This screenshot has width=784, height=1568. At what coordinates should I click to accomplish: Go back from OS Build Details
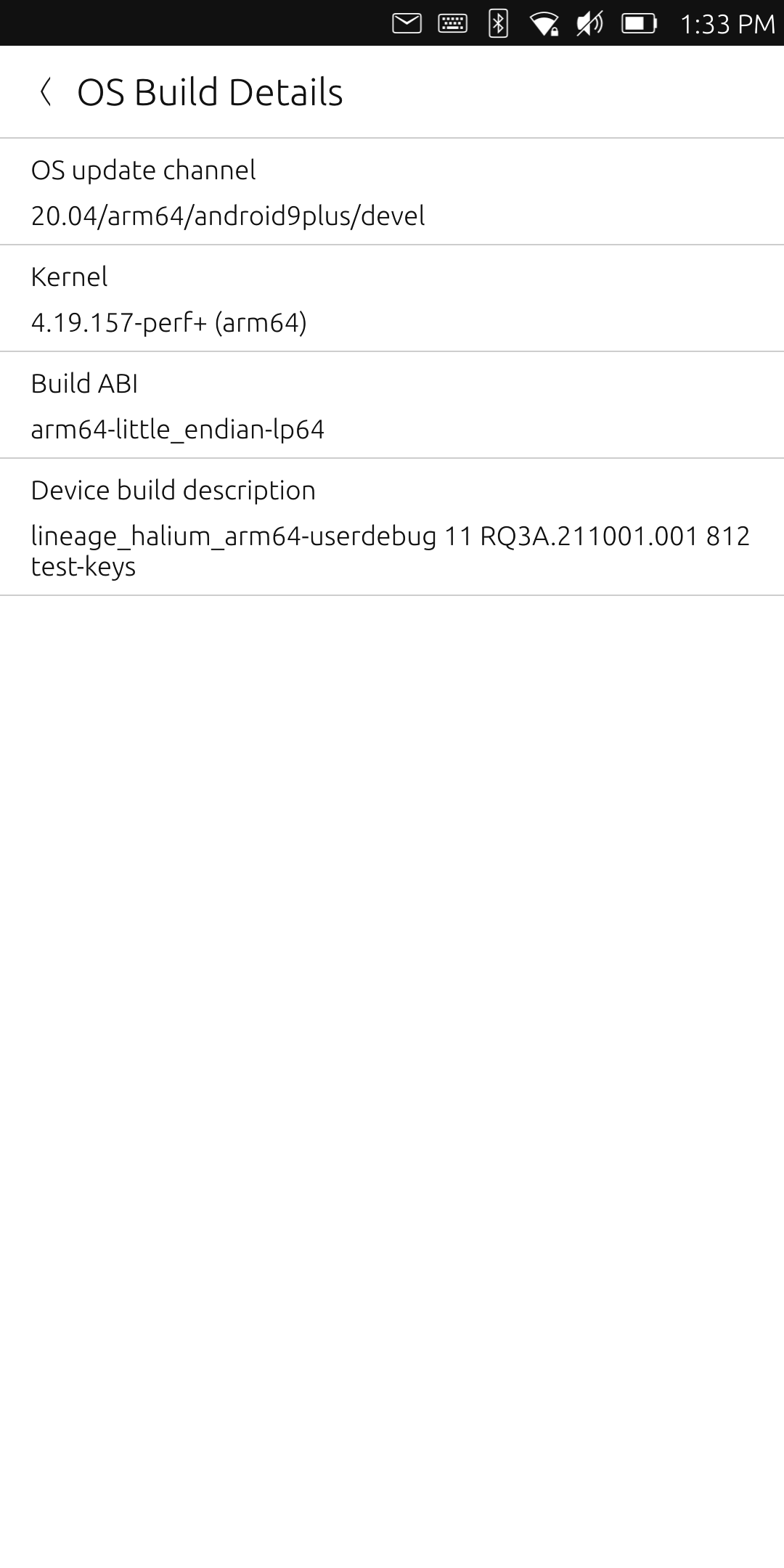(x=46, y=92)
